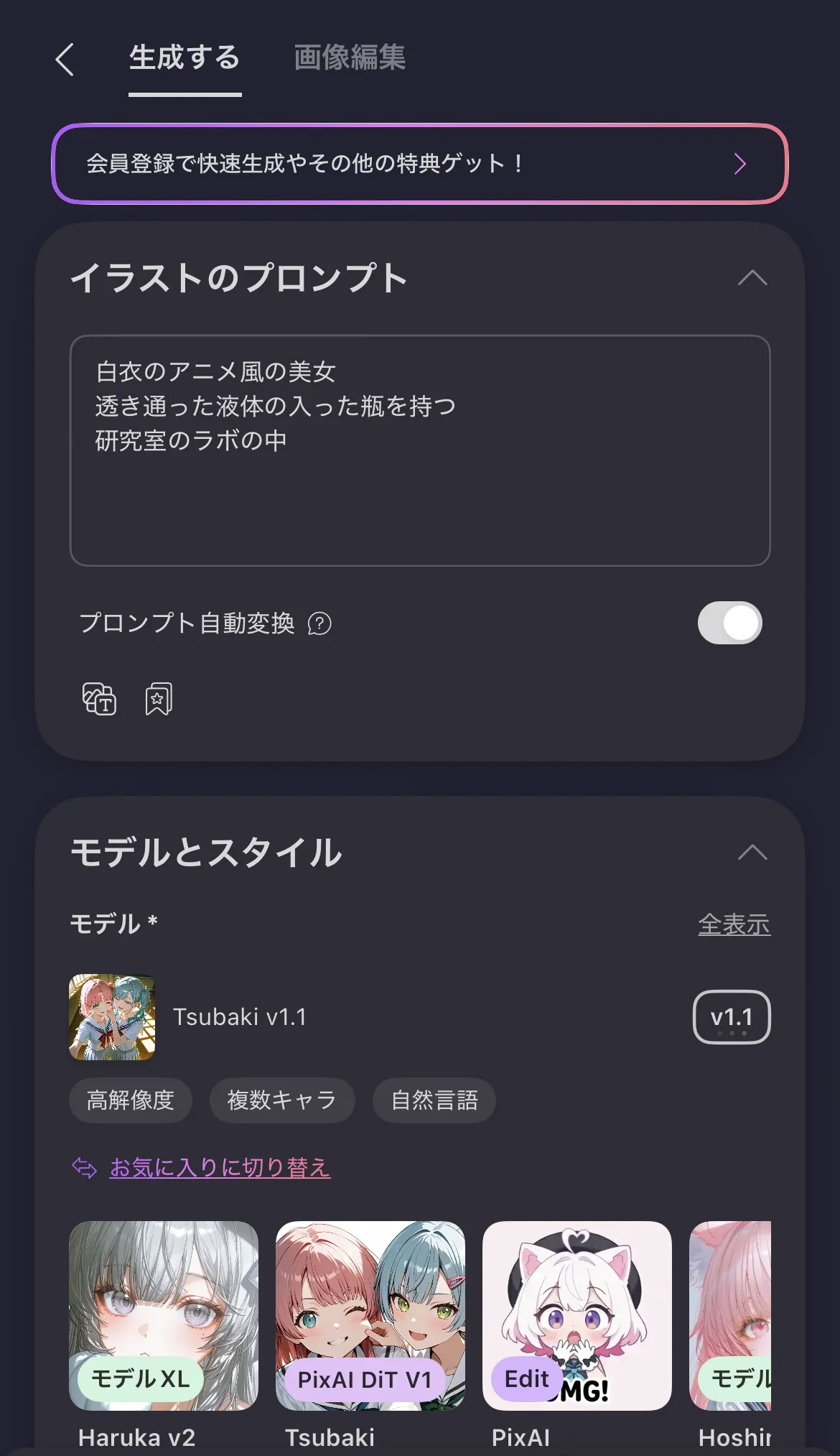
Task: Collapse the モデルとスタイル section
Action: [752, 853]
